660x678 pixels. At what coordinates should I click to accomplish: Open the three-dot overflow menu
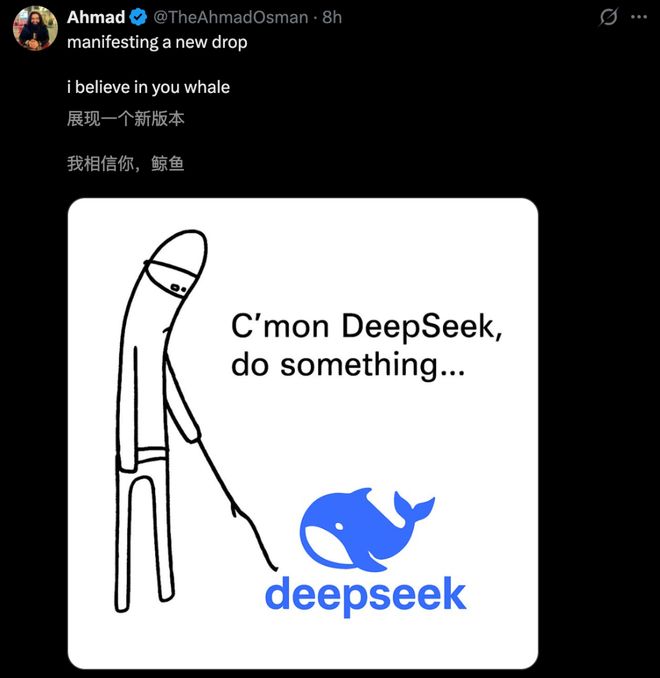pos(639,17)
